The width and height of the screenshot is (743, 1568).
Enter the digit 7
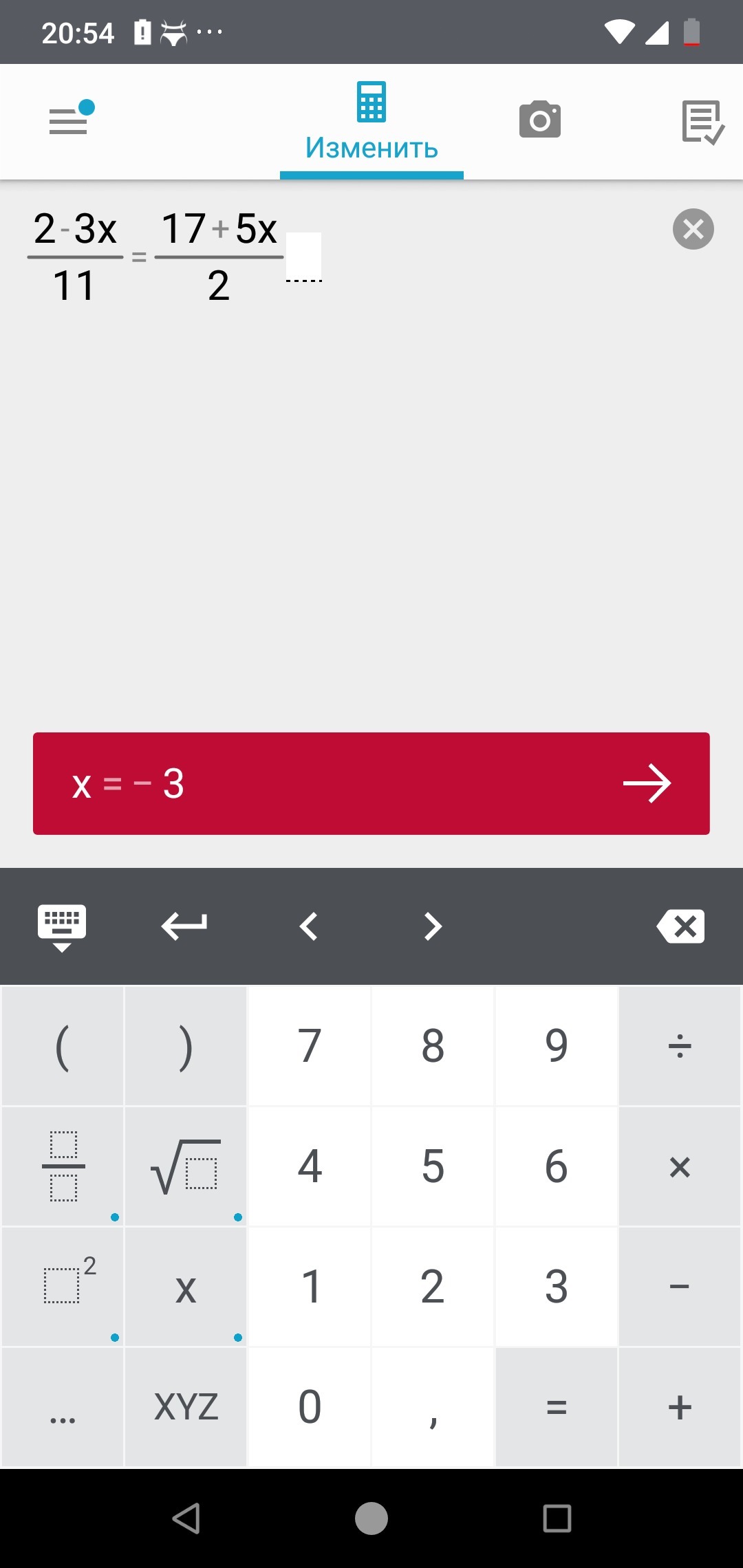pos(309,1045)
